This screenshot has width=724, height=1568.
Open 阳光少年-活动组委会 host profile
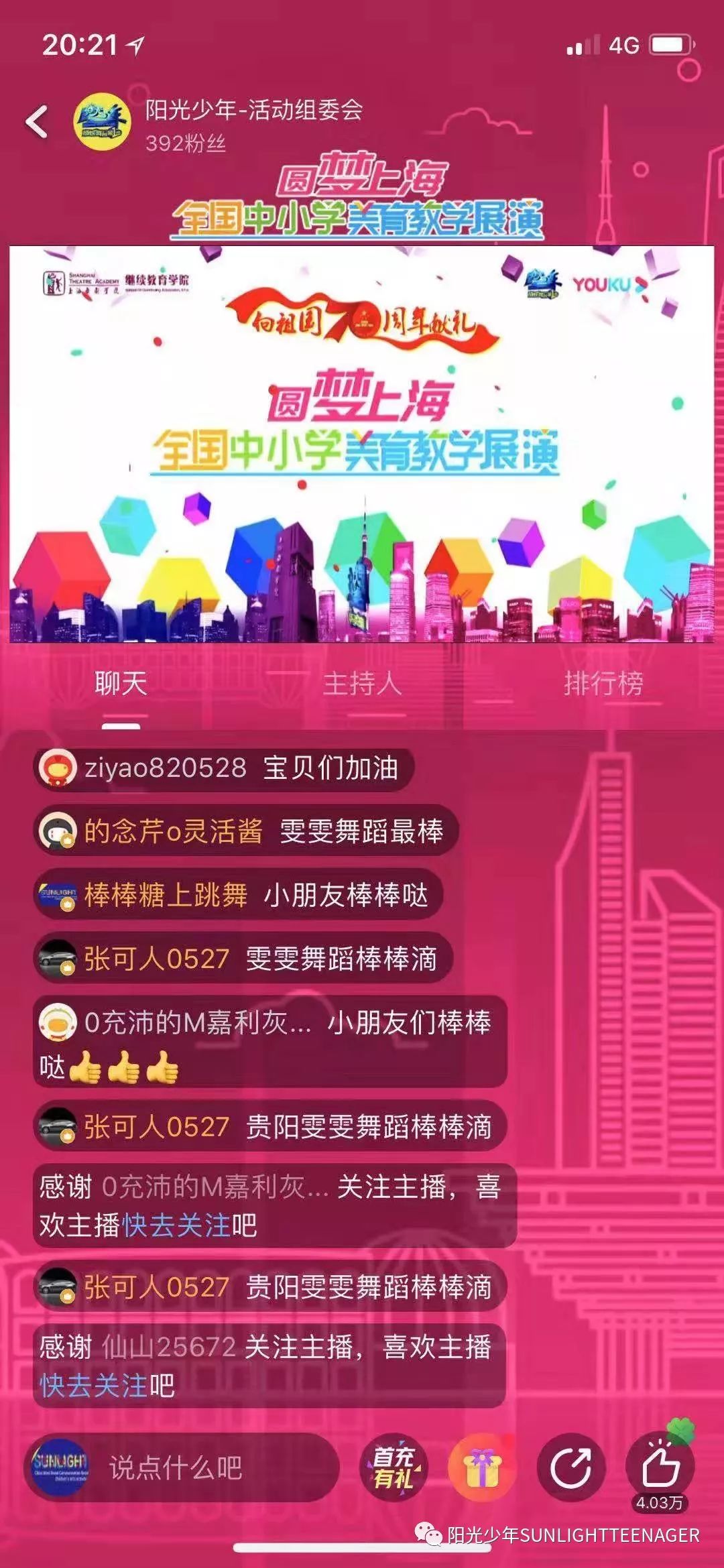point(102,121)
